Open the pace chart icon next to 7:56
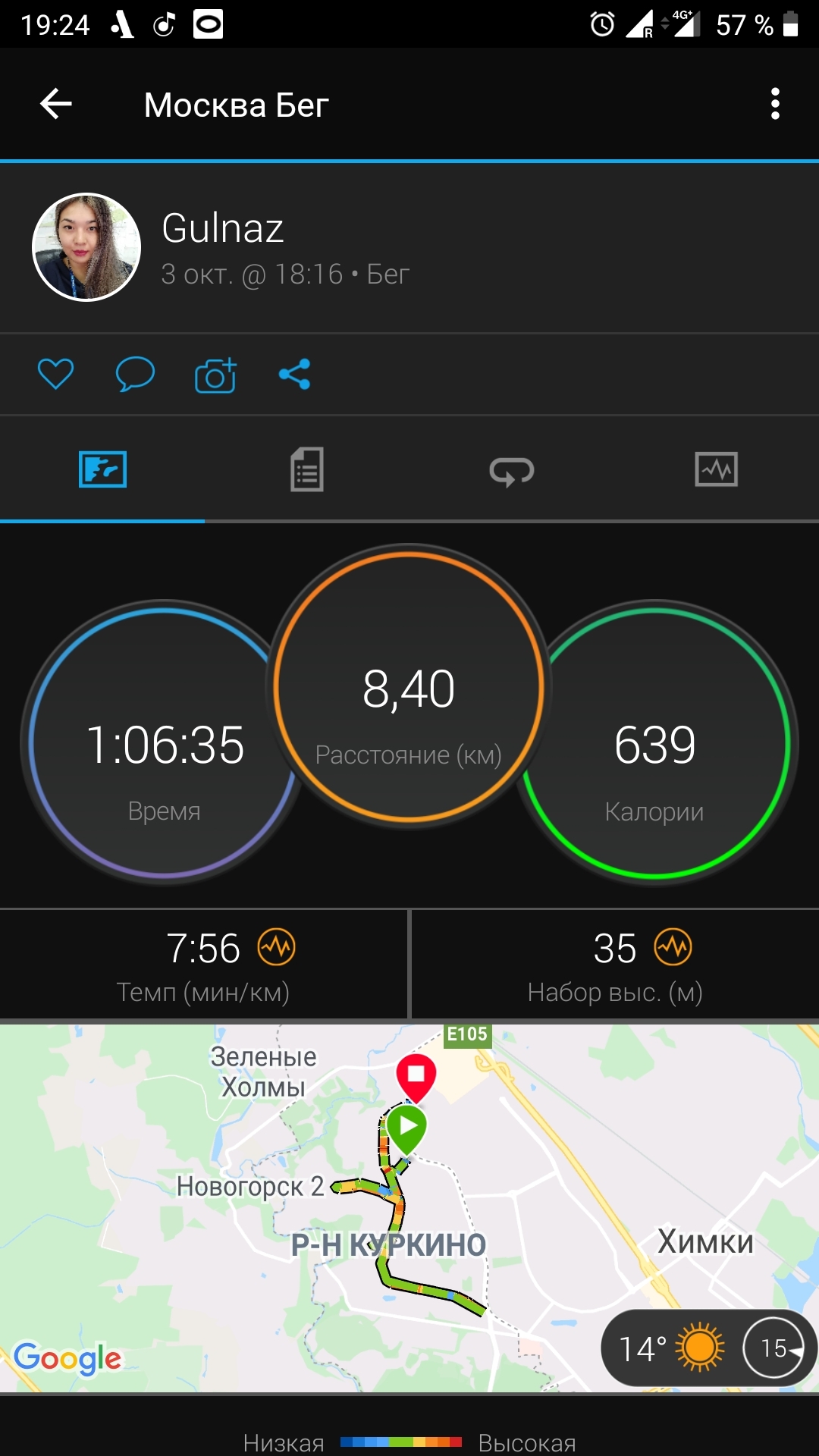 [277, 947]
